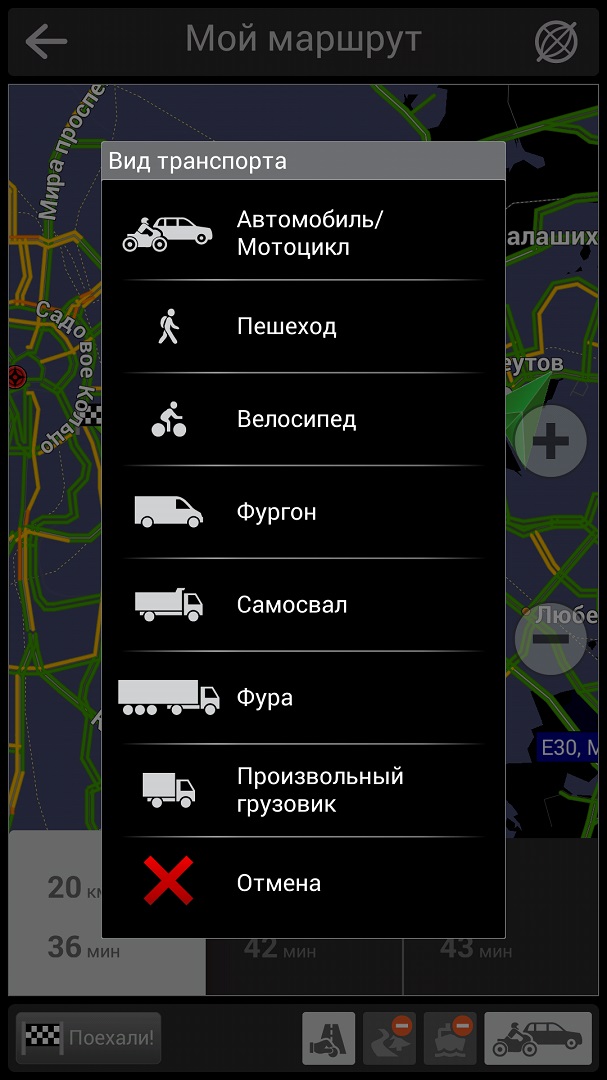This screenshot has width=607, height=1080.
Task: Tap the toll roads toolbar button
Action: pos(329,1038)
